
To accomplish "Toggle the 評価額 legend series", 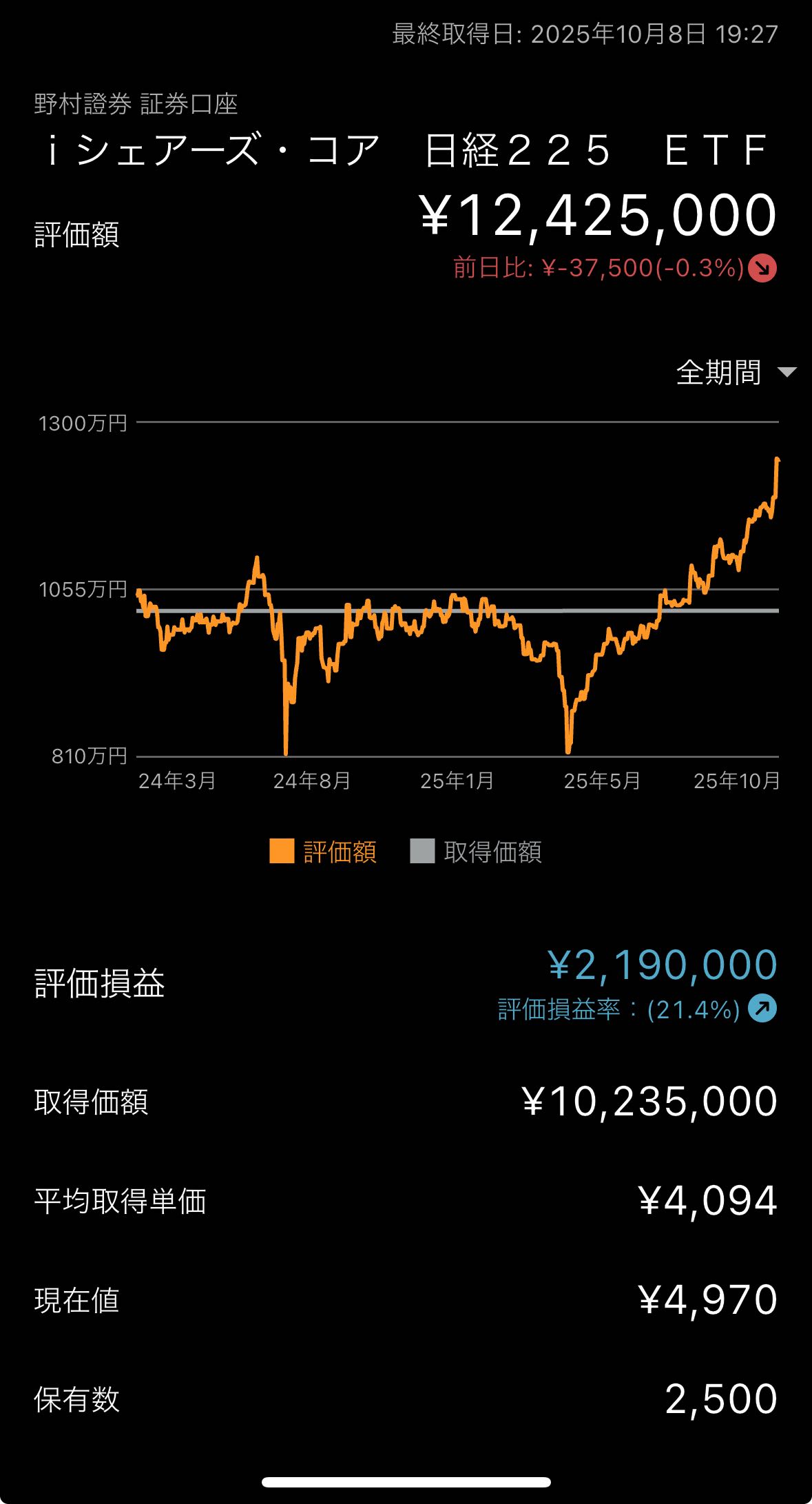I will pyautogui.click(x=324, y=852).
